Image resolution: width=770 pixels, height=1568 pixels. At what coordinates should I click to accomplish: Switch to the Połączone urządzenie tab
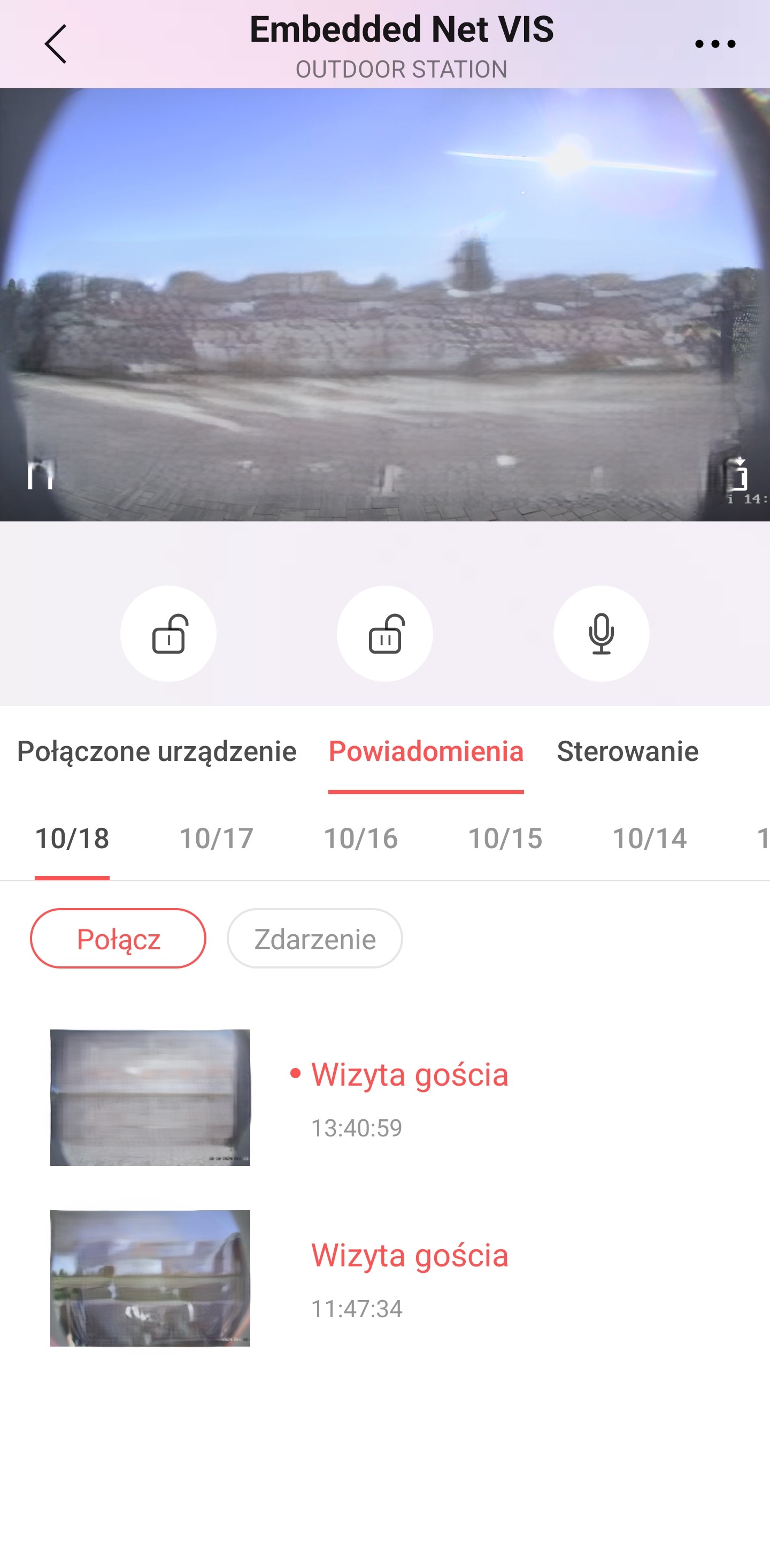(157, 751)
